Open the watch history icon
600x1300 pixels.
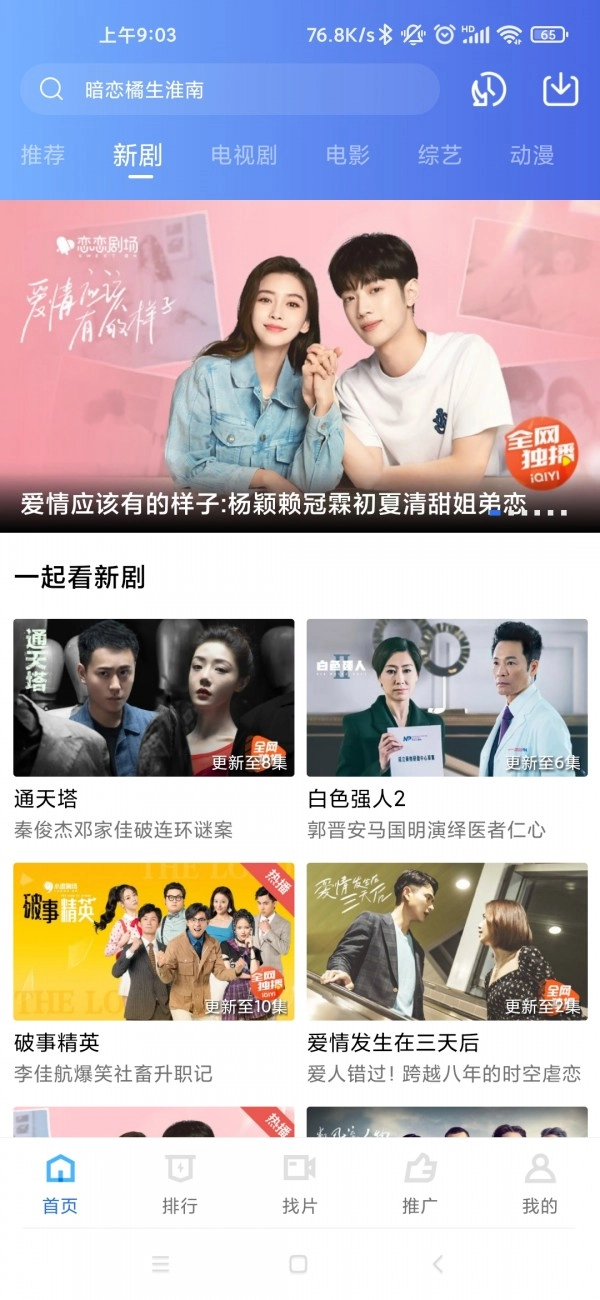(488, 90)
